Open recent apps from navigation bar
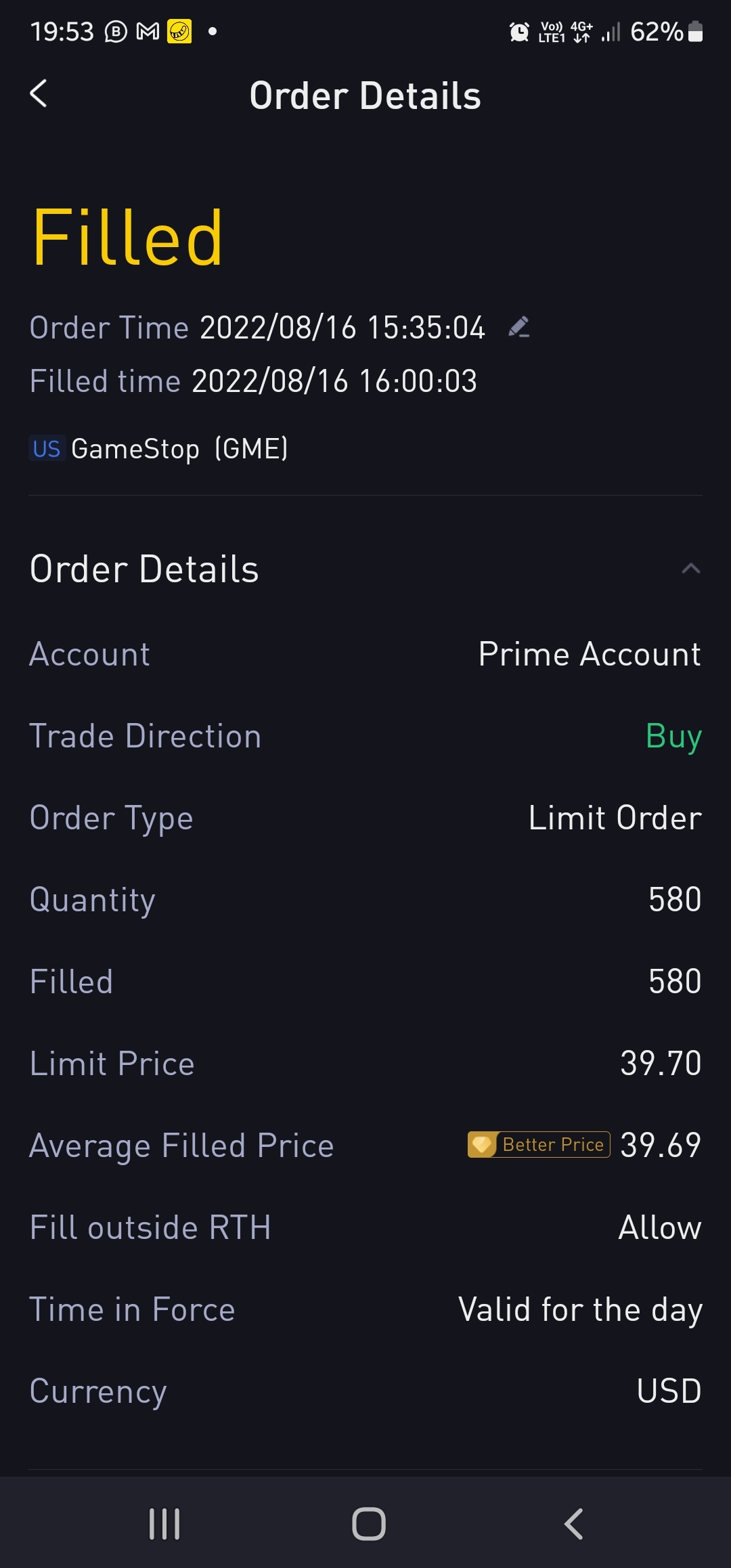Screen dimensions: 731x1568 point(164,1524)
